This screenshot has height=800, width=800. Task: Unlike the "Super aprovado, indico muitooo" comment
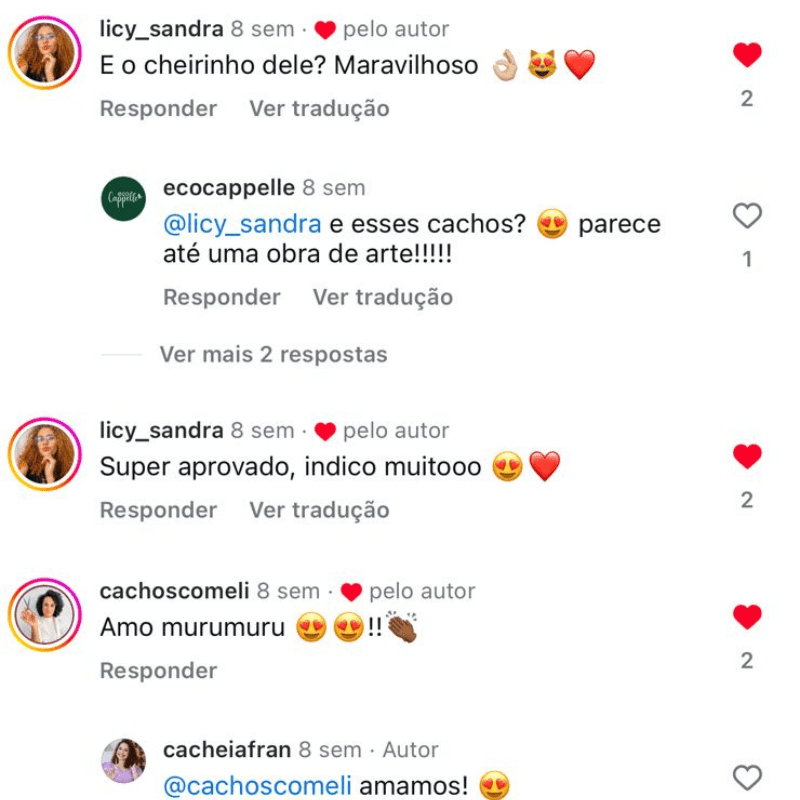click(x=747, y=457)
